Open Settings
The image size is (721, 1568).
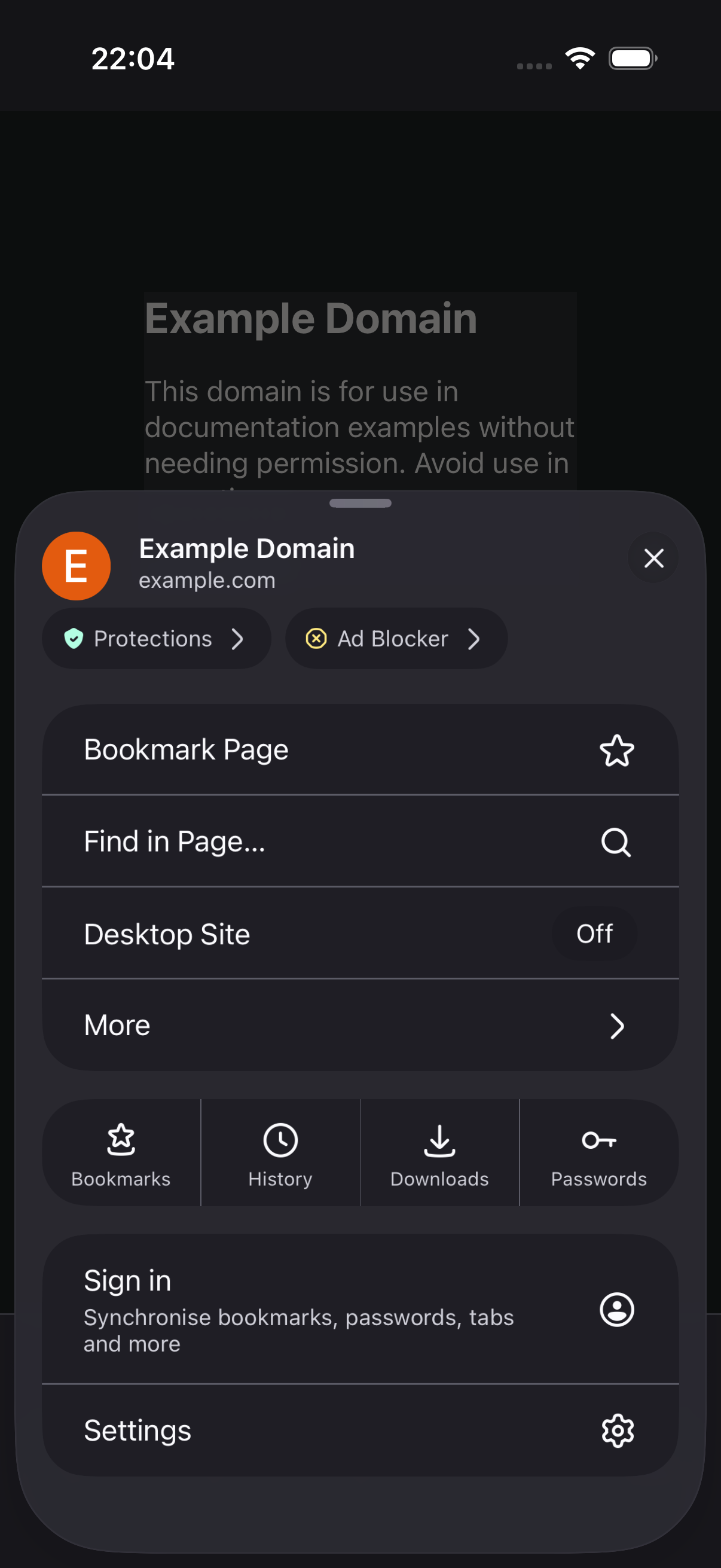pos(360,1430)
